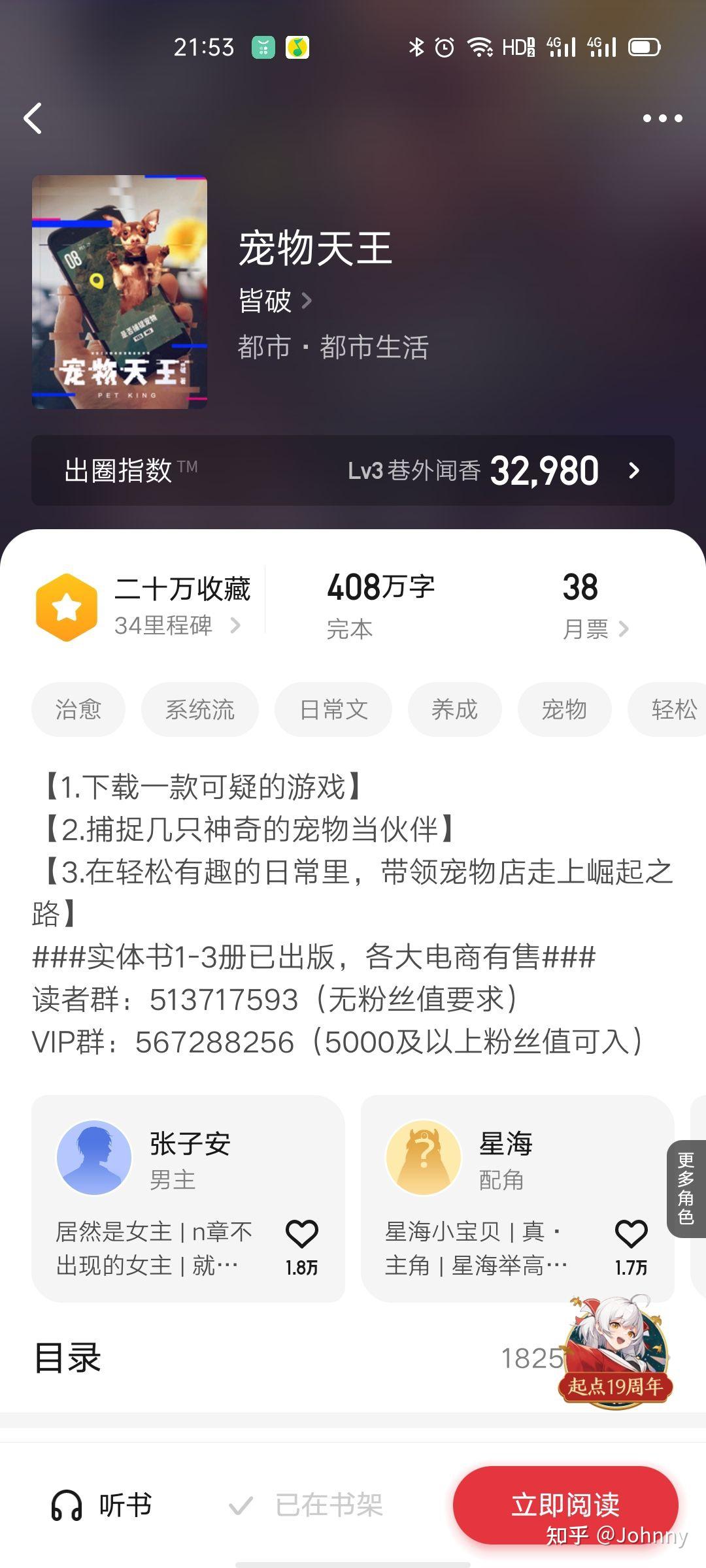Like the character 星海

coord(631,1235)
